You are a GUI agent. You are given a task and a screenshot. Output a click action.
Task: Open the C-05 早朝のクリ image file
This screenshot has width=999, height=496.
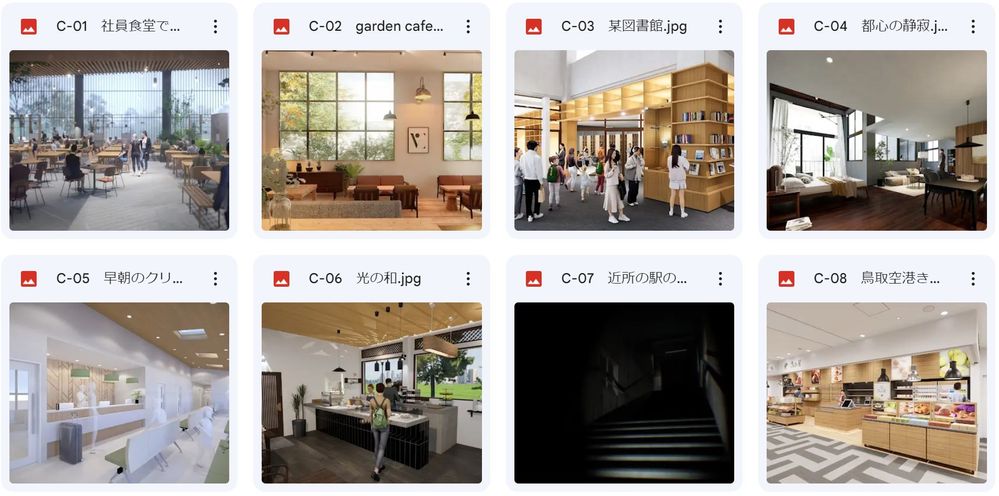[119, 392]
